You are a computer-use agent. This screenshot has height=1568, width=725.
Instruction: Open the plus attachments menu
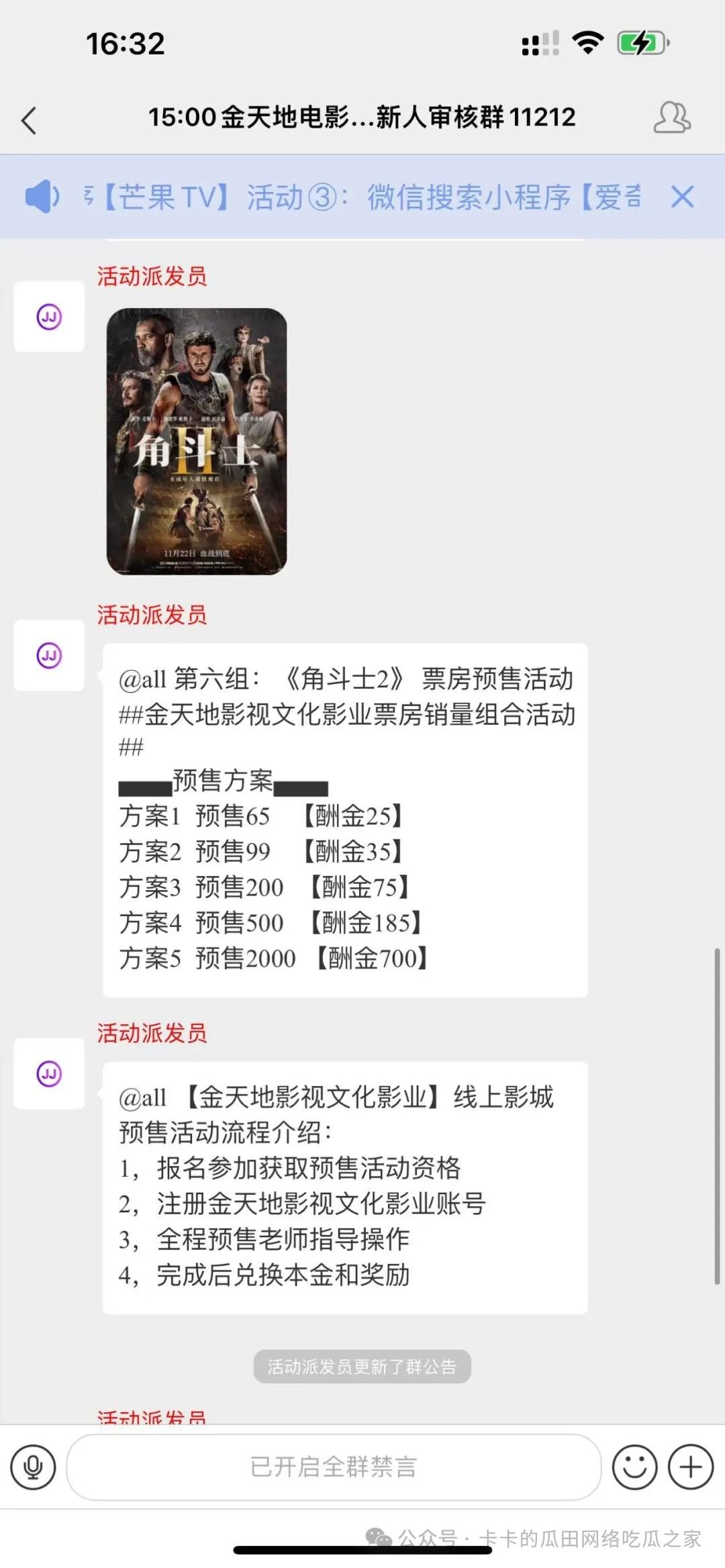point(690,1467)
